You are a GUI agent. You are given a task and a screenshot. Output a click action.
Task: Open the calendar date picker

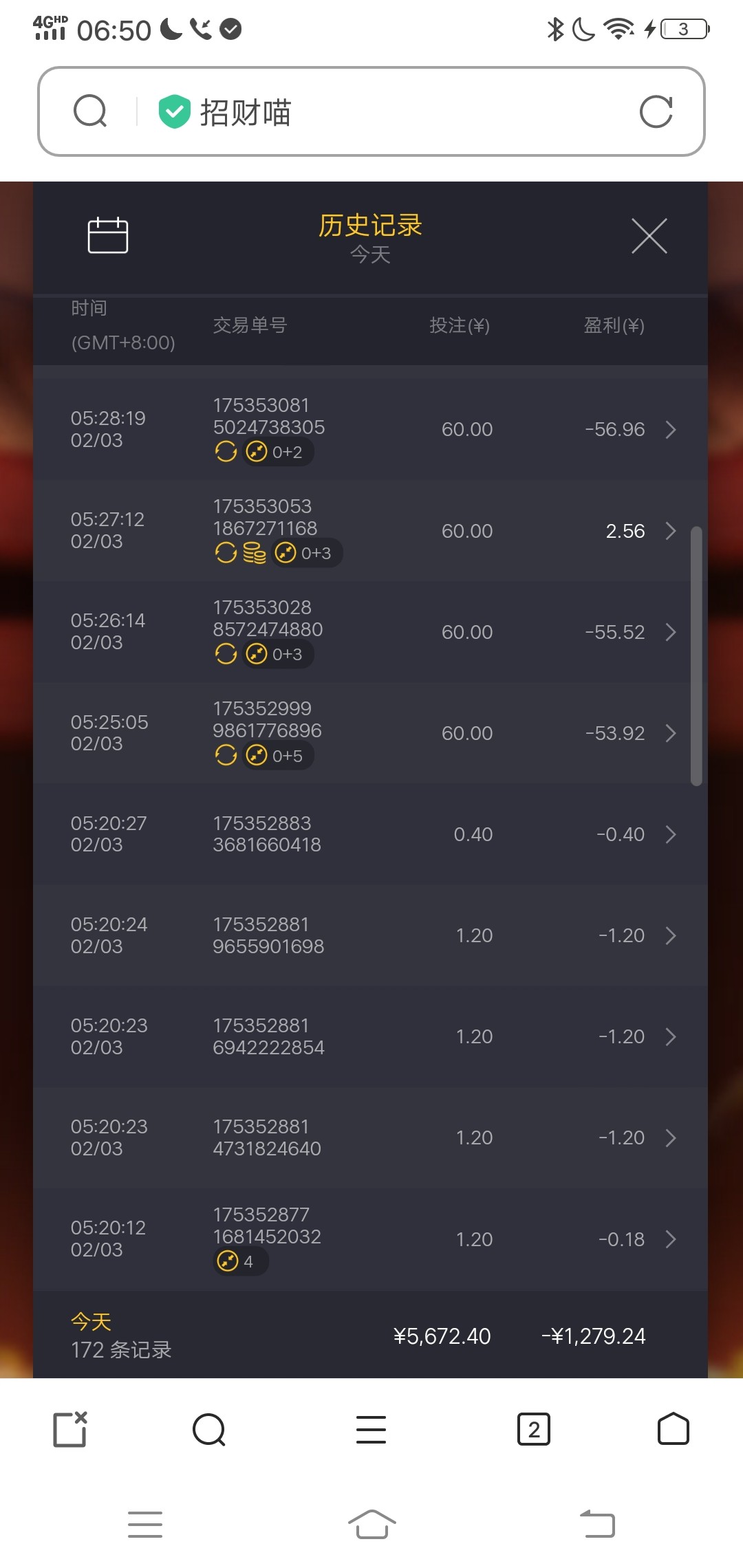pyautogui.click(x=108, y=235)
